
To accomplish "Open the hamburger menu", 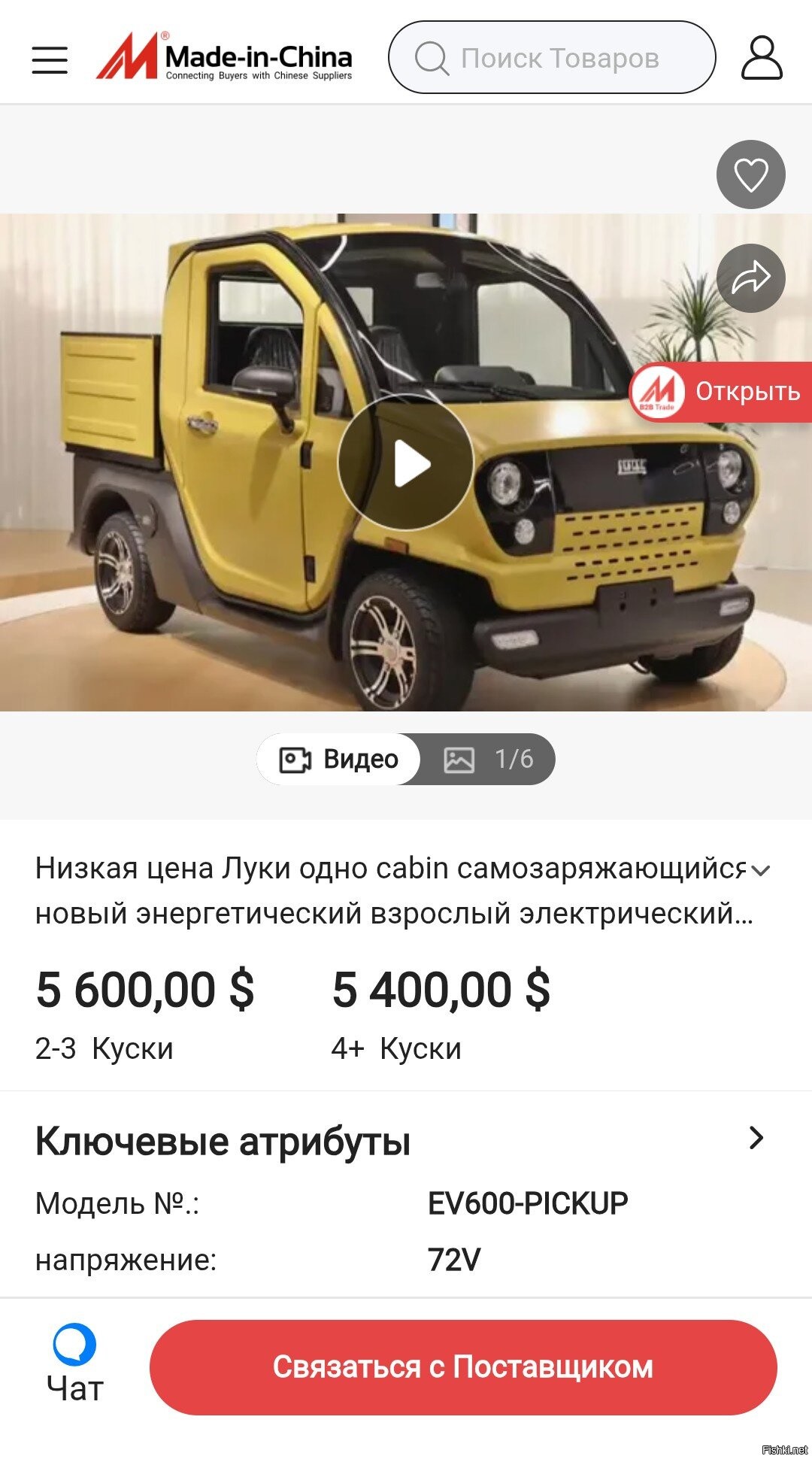I will coord(50,59).
